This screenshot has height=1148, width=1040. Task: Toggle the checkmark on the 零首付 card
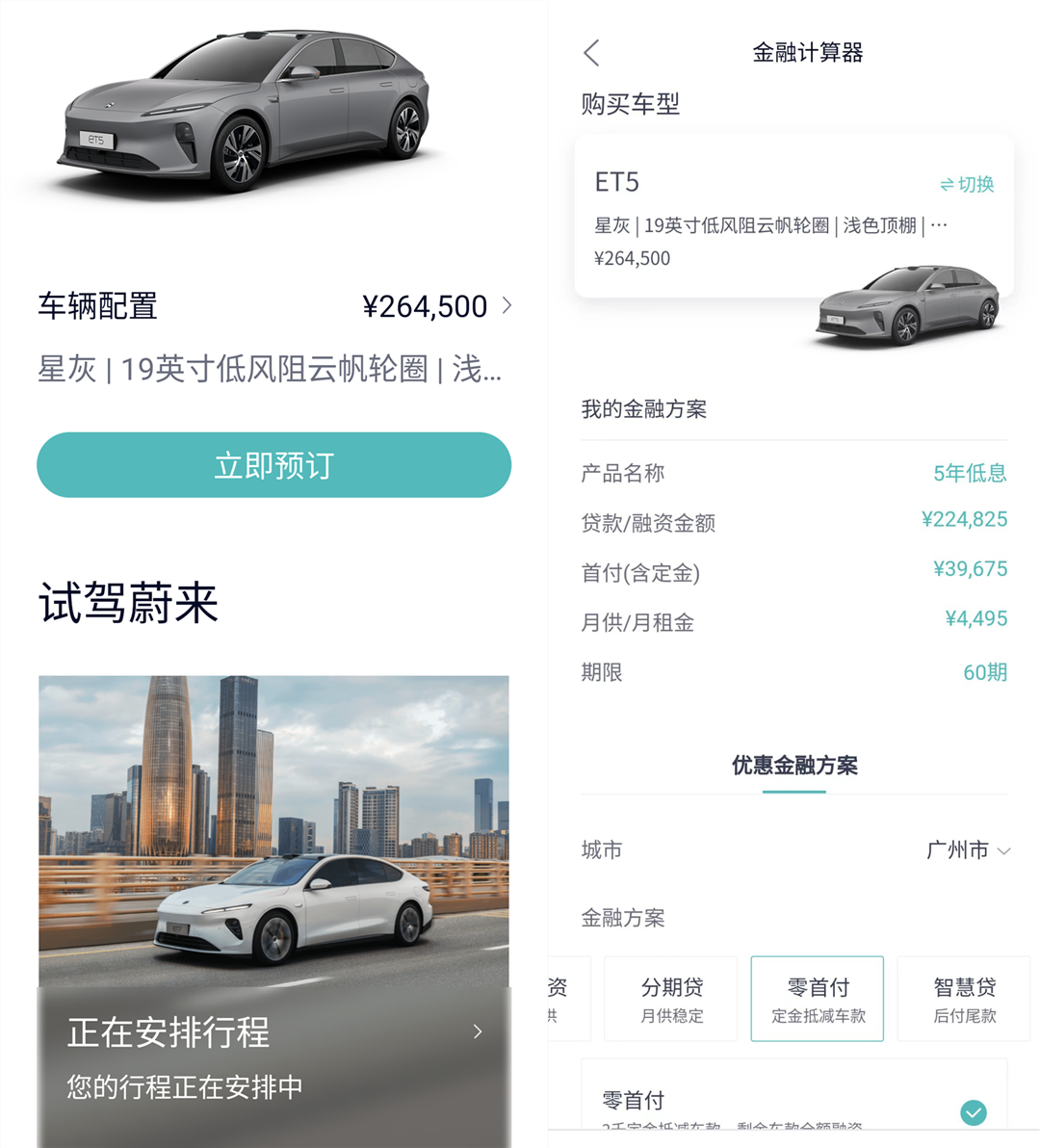coord(974,1113)
